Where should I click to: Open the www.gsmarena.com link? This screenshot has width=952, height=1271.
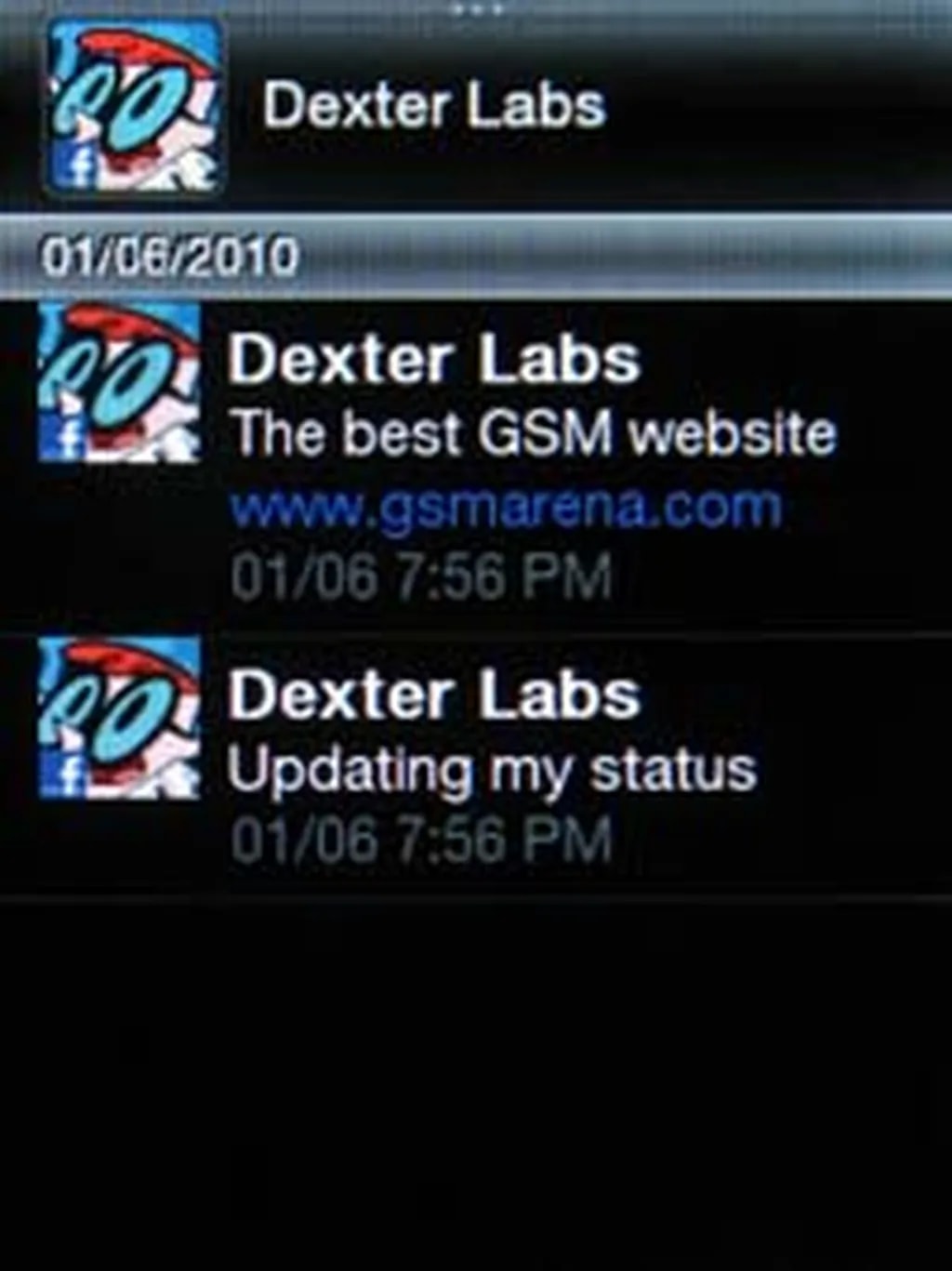click(x=506, y=508)
